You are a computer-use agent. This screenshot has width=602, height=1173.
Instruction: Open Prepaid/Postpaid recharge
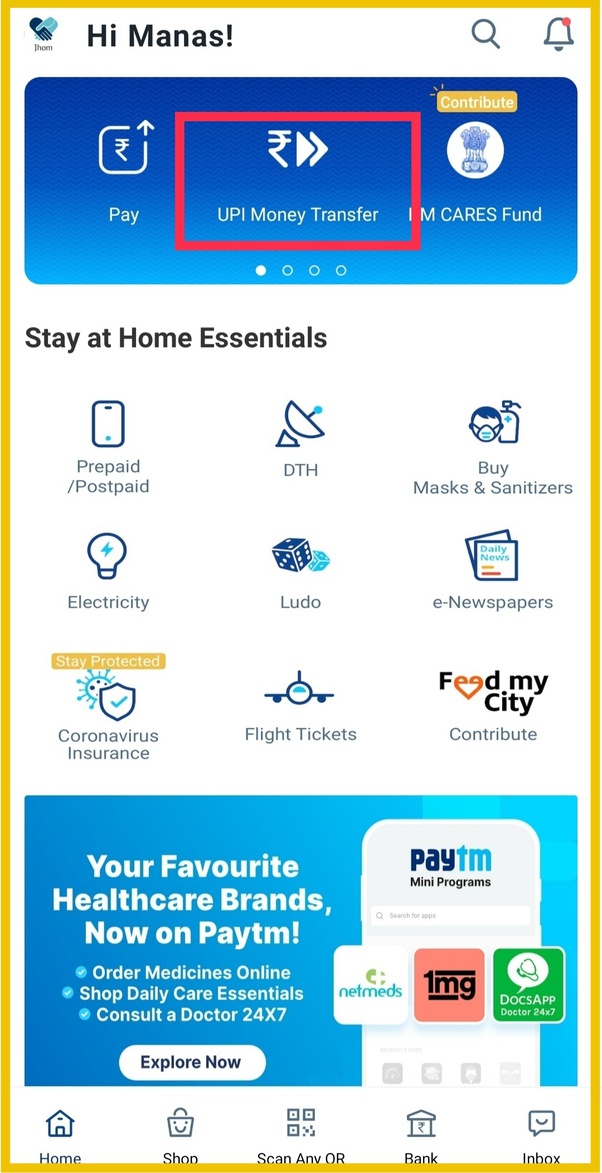click(108, 447)
